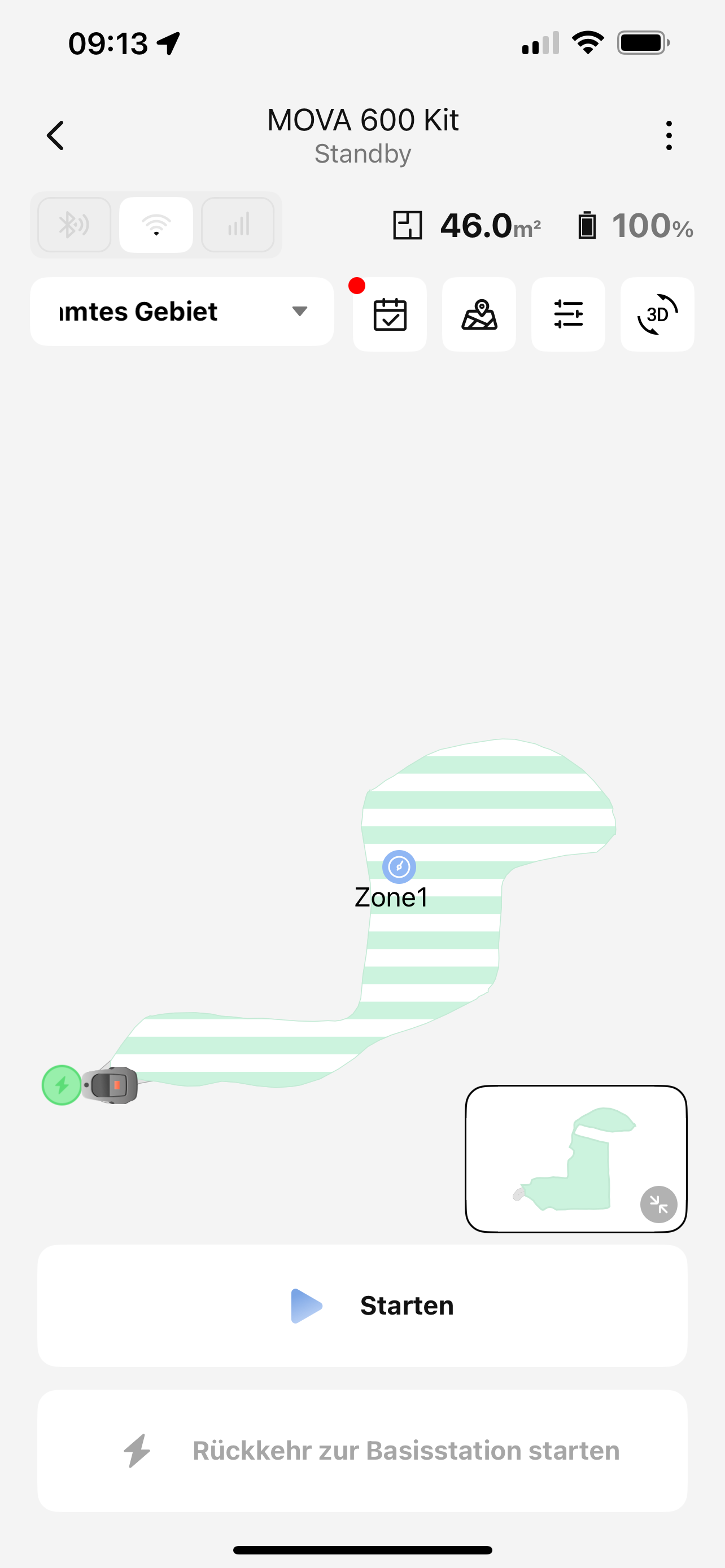
Task: Tap the Zone1 marker on the map
Action: click(x=399, y=867)
